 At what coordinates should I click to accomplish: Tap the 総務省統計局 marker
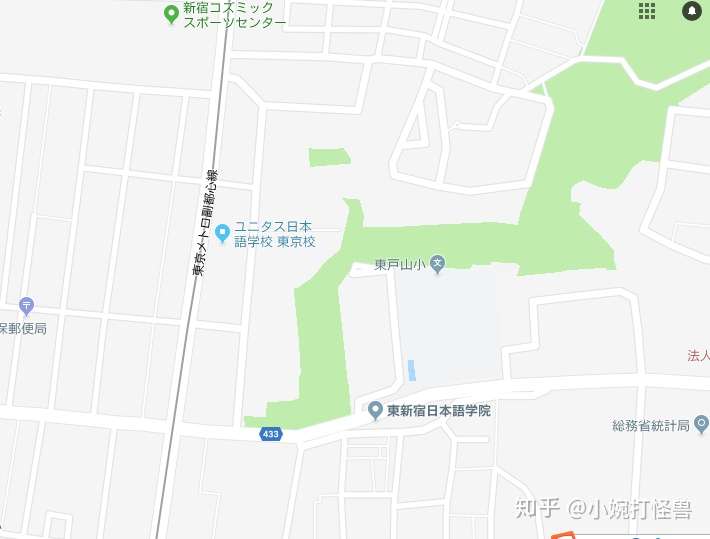[702, 426]
